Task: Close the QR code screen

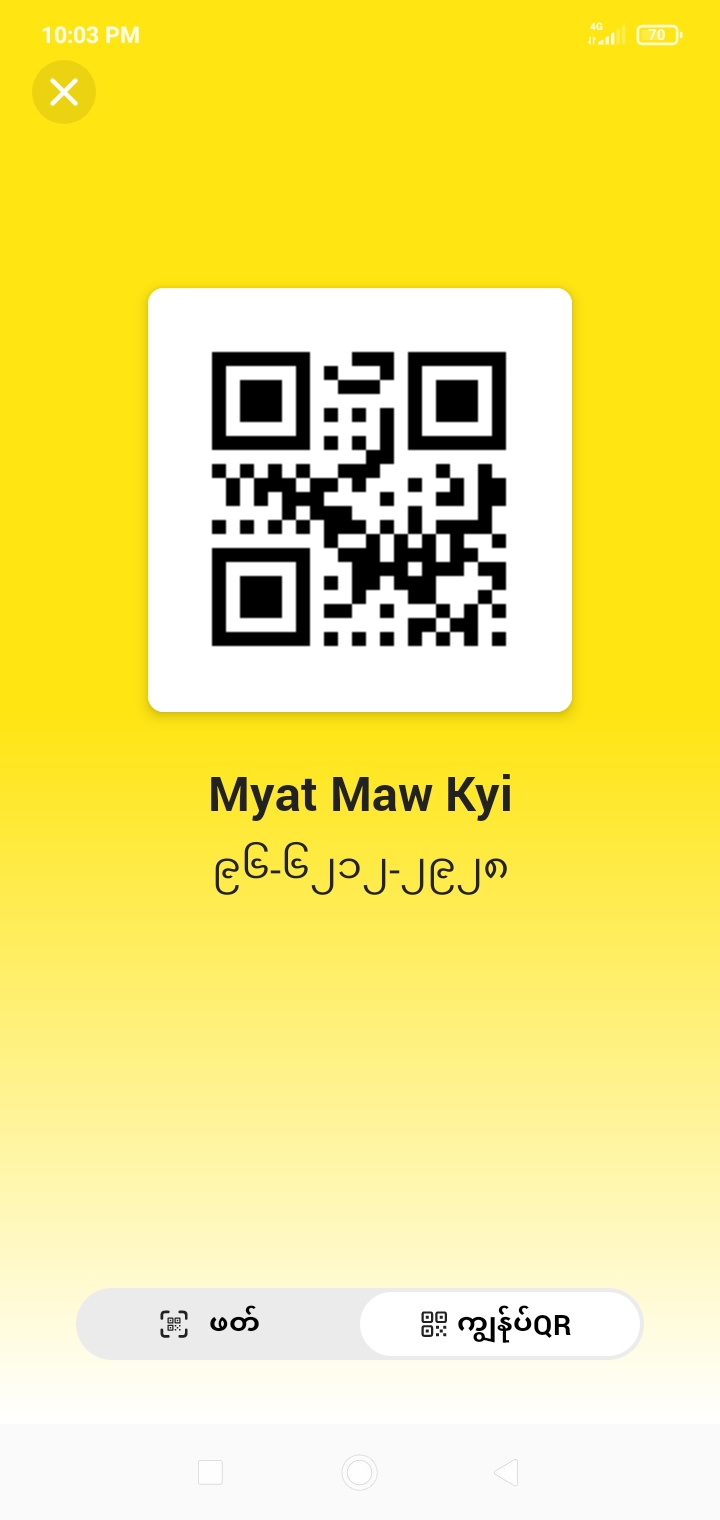Action: click(64, 93)
